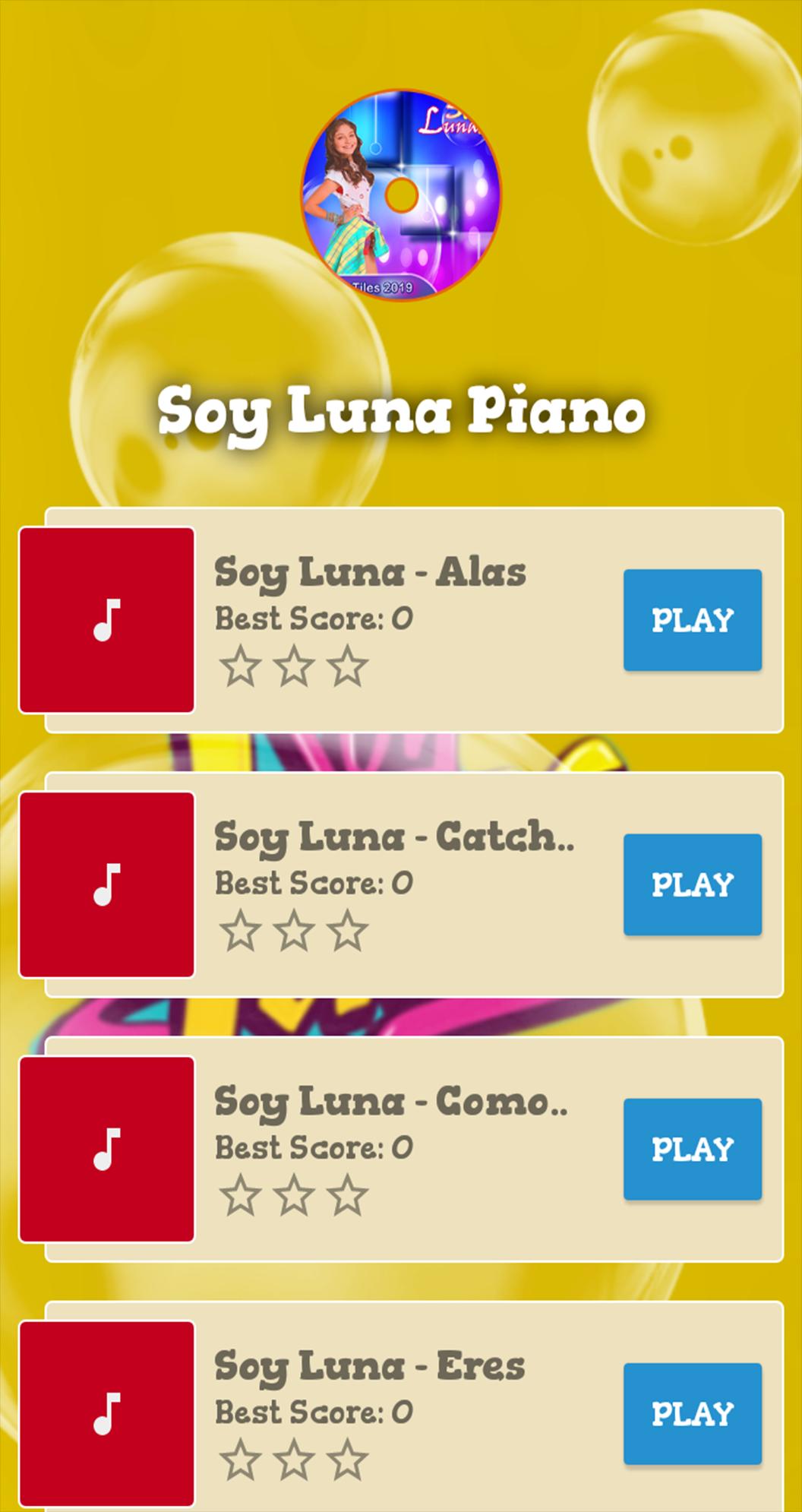Tap the music note tile for Como..
Screen dimensions: 802x1512
106,1149
